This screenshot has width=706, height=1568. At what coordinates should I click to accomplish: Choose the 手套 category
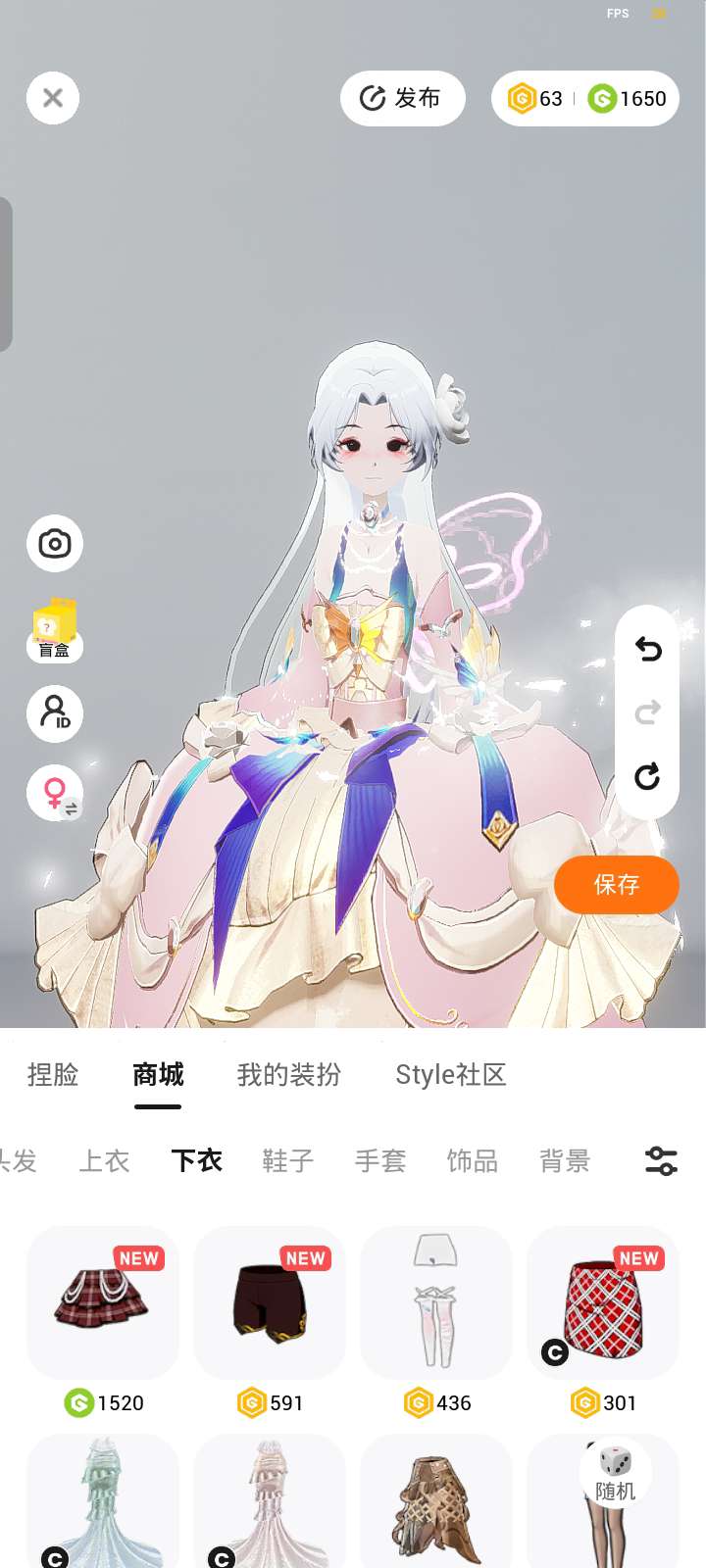[x=380, y=1161]
